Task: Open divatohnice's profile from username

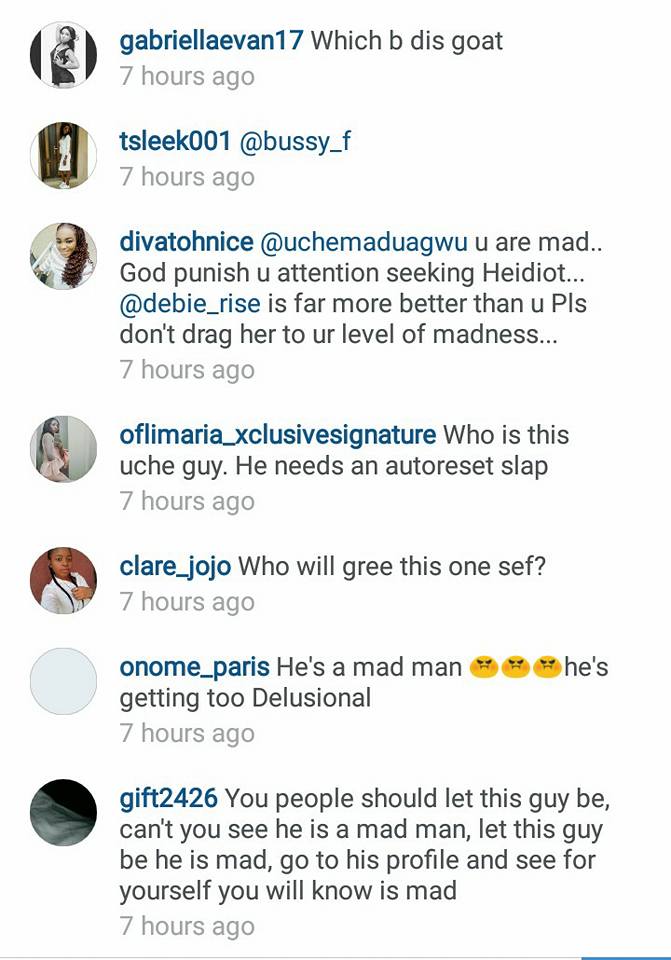Action: pyautogui.click(x=185, y=244)
